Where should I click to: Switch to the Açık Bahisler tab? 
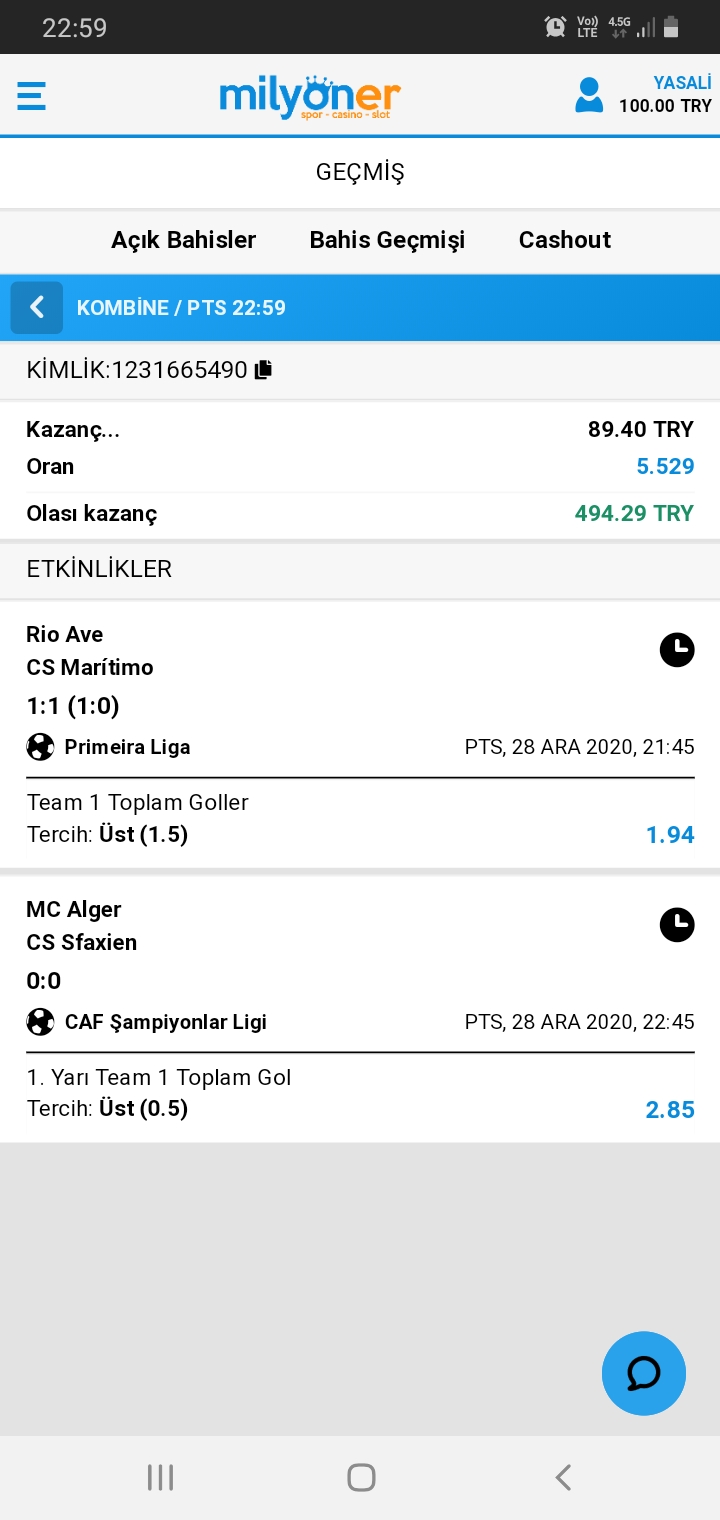pyautogui.click(x=183, y=240)
